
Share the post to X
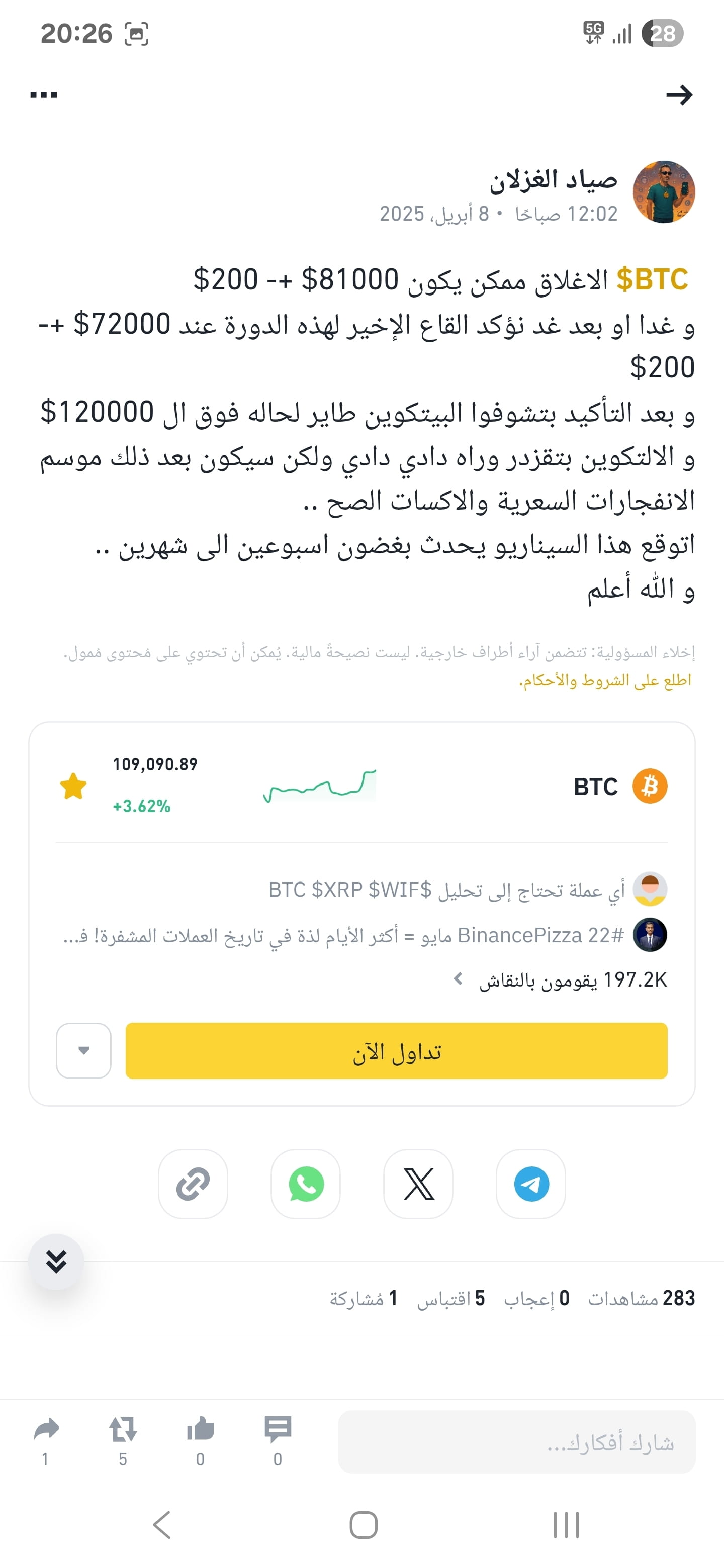(418, 1184)
